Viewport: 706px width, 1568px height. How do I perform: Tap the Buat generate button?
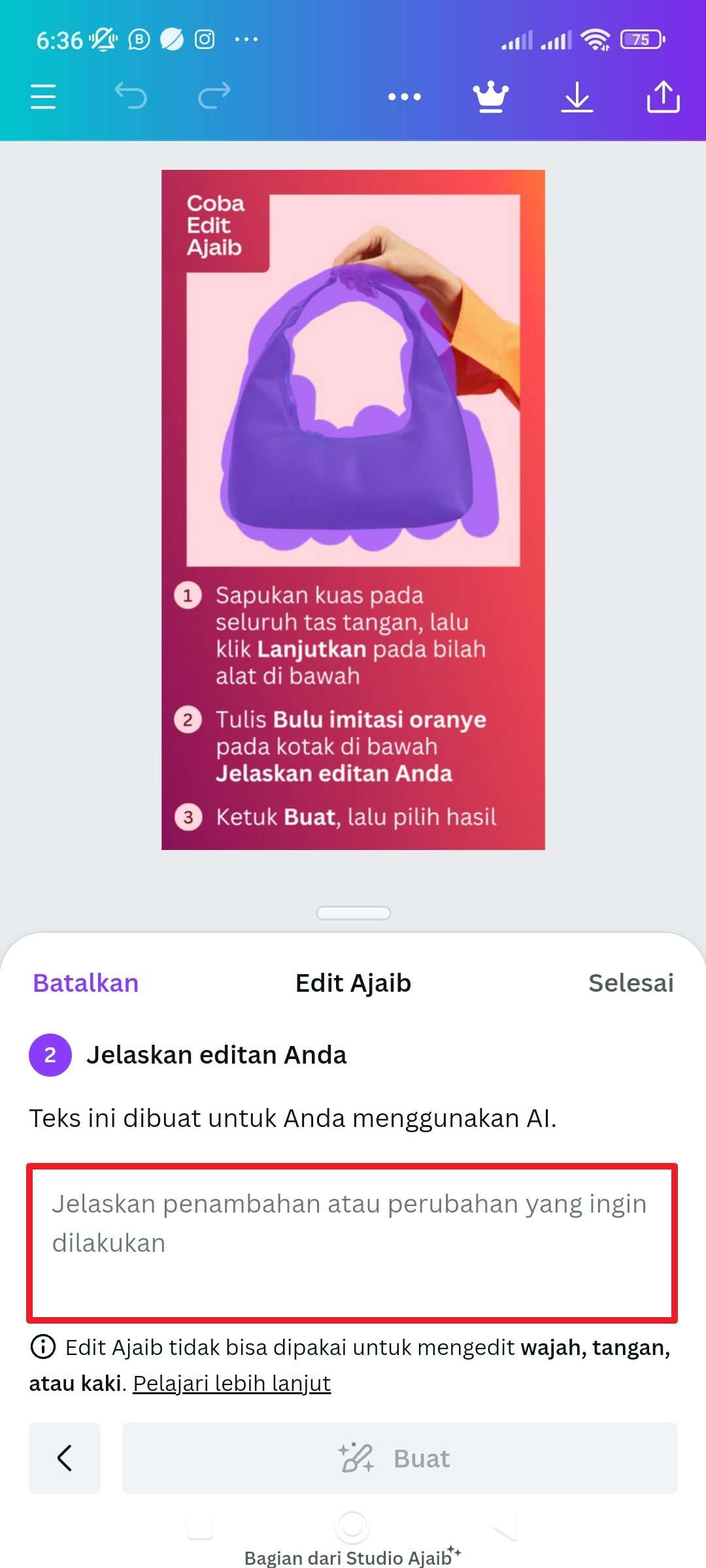(400, 1458)
